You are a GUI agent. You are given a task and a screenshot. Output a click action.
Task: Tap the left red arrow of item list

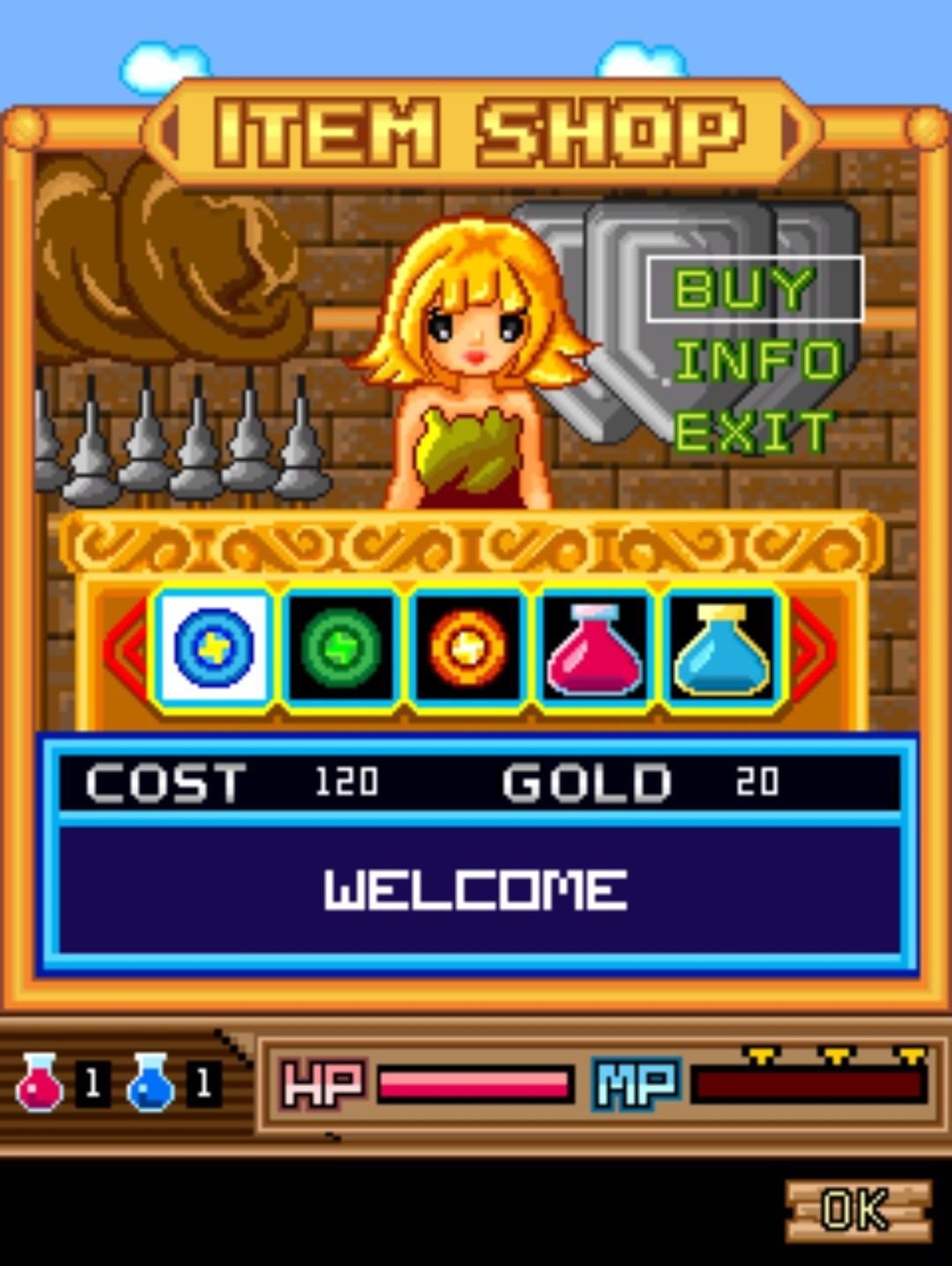click(126, 648)
